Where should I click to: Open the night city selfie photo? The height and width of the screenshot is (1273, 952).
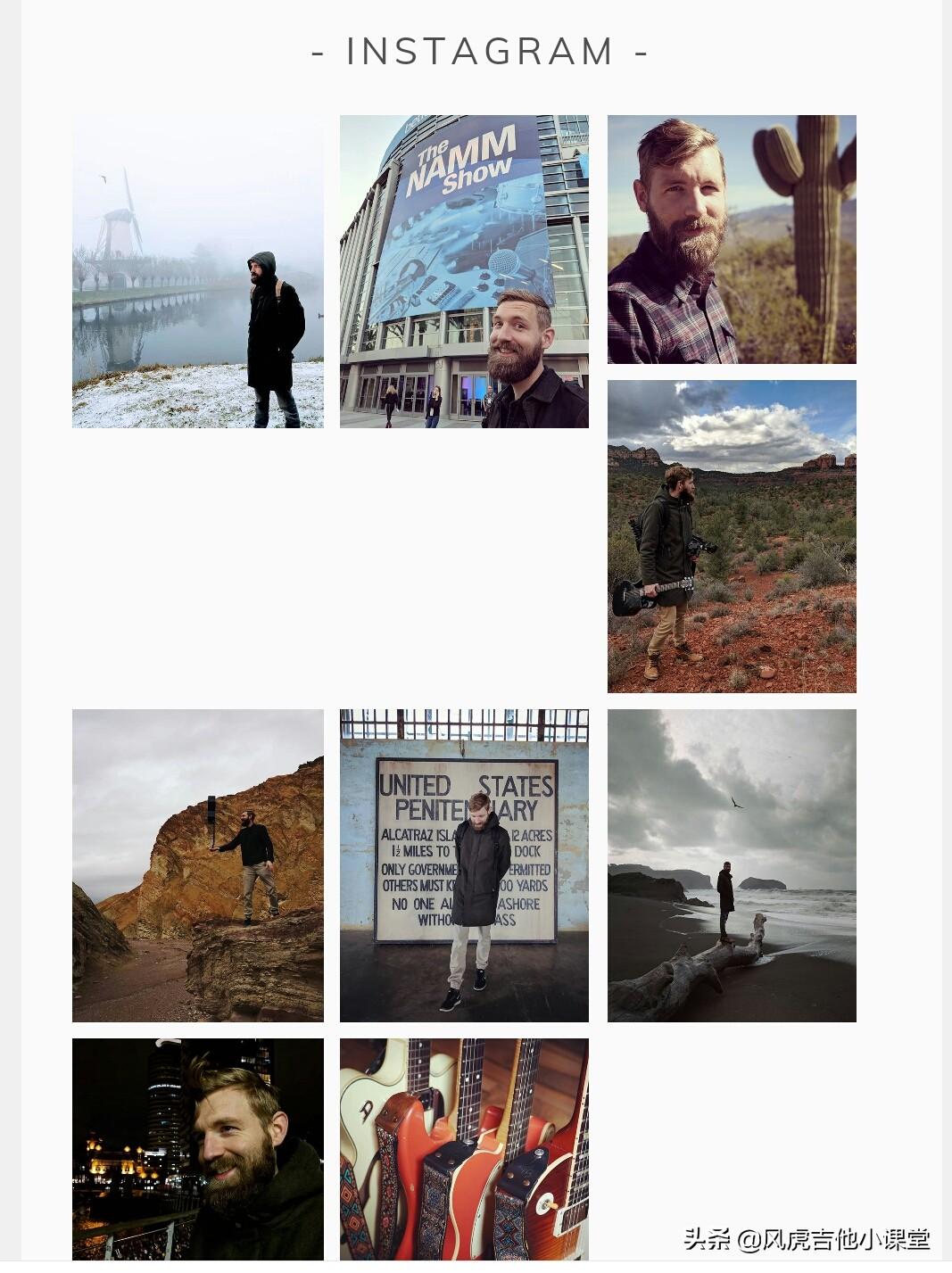coord(197,1149)
